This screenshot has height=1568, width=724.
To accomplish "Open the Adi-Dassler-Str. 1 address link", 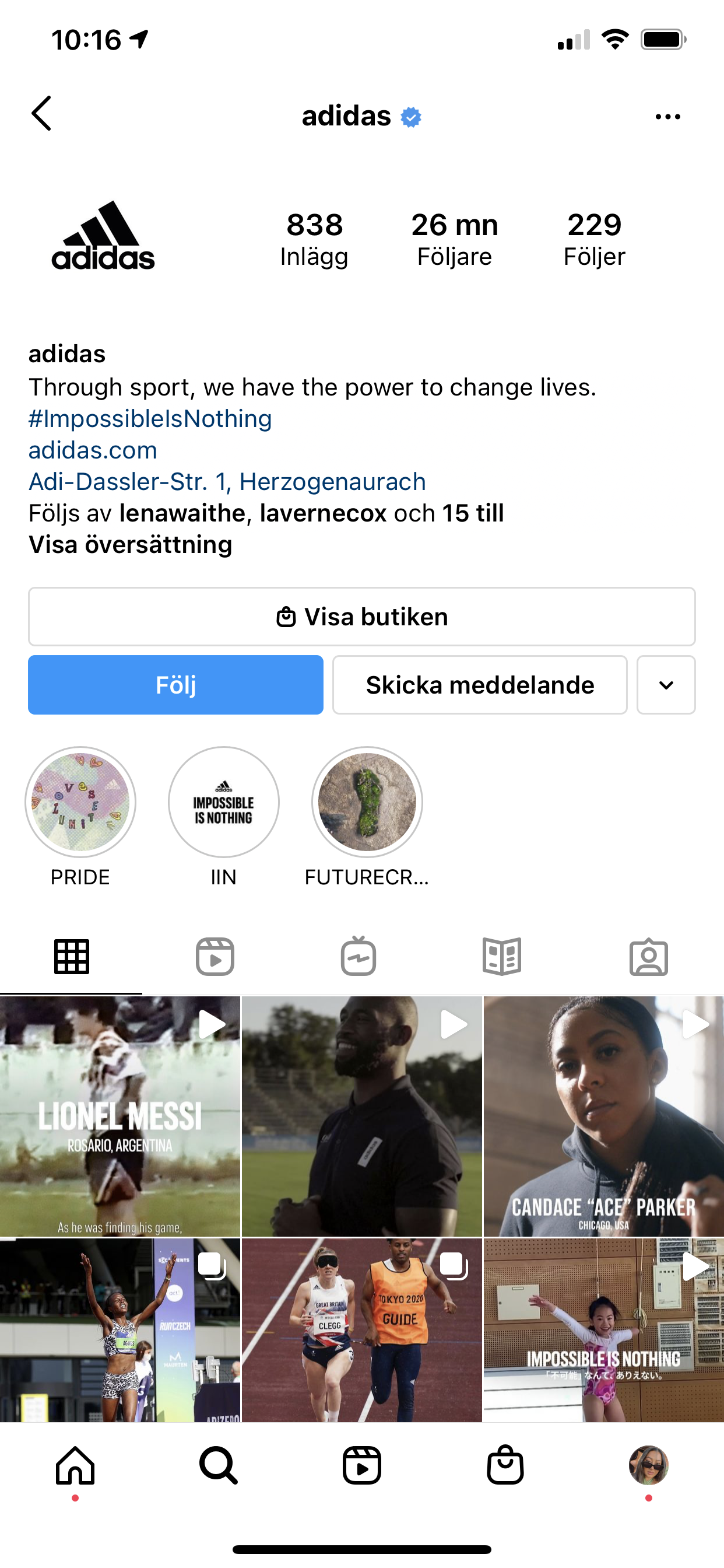I will click(227, 482).
